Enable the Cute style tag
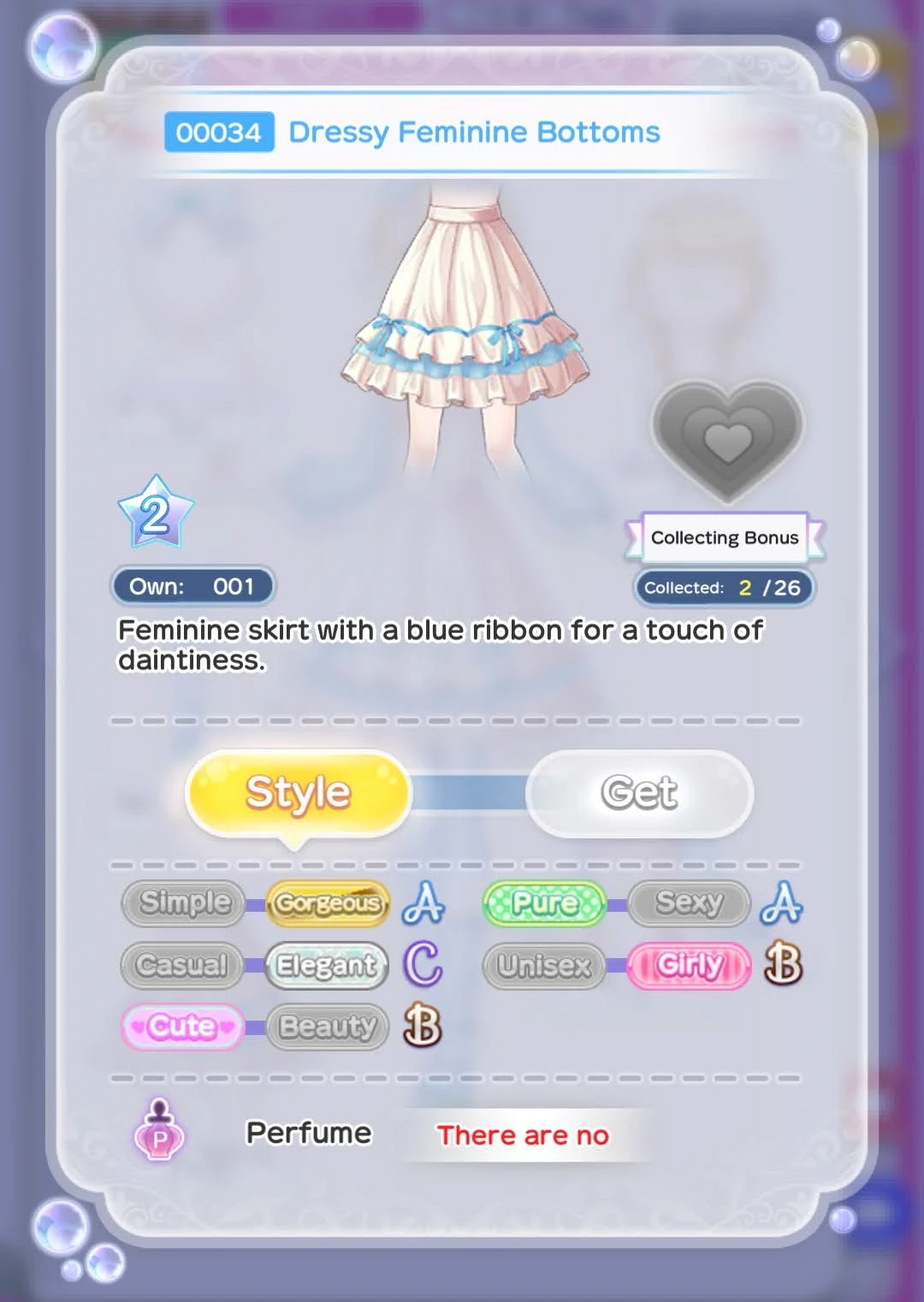 (181, 1027)
